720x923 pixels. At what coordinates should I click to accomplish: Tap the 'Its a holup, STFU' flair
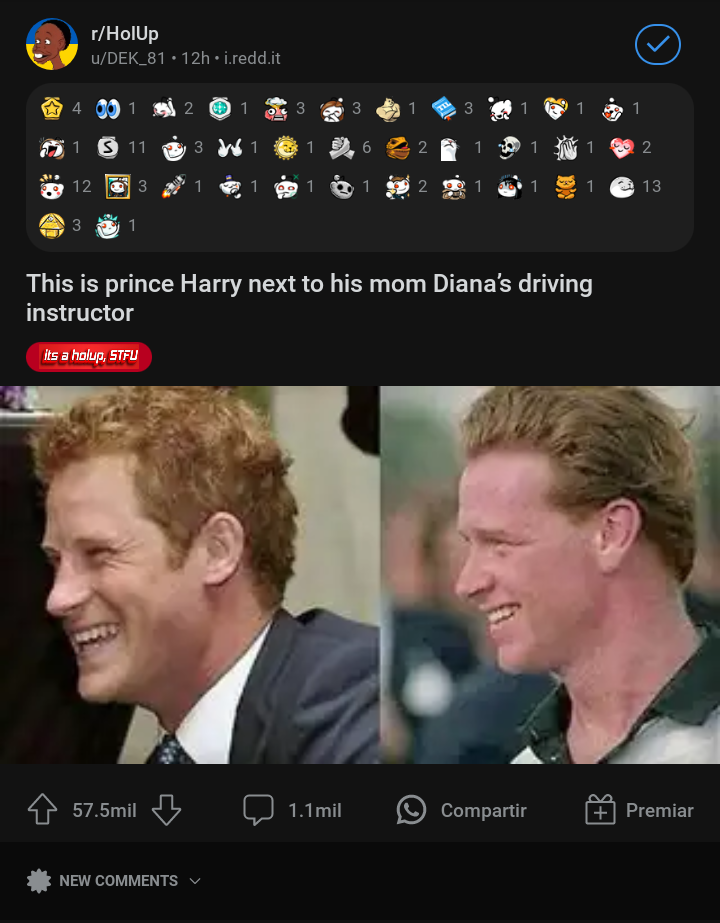(x=89, y=357)
